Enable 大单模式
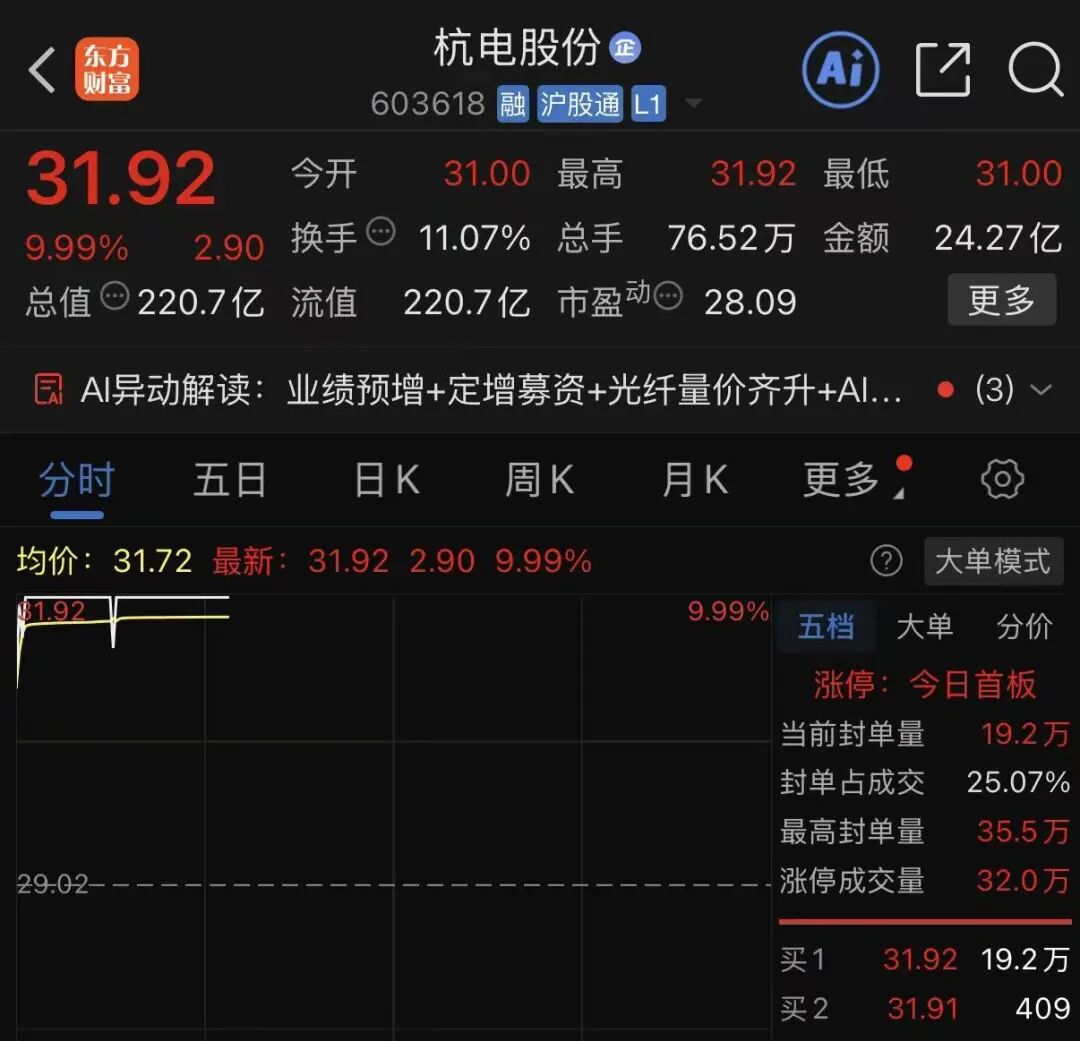The image size is (1080, 1041). [993, 561]
